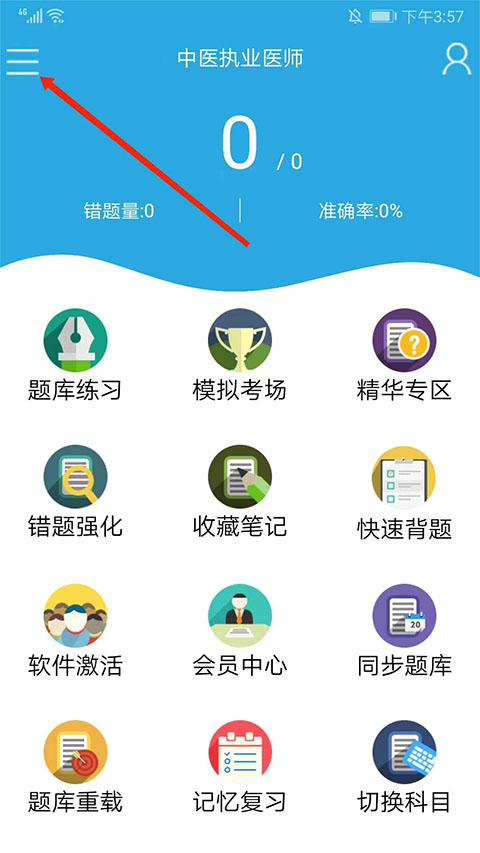Image resolution: width=480 pixels, height=853 pixels.
Task: Open the hamburger drawer menu
Action: [x=23, y=61]
